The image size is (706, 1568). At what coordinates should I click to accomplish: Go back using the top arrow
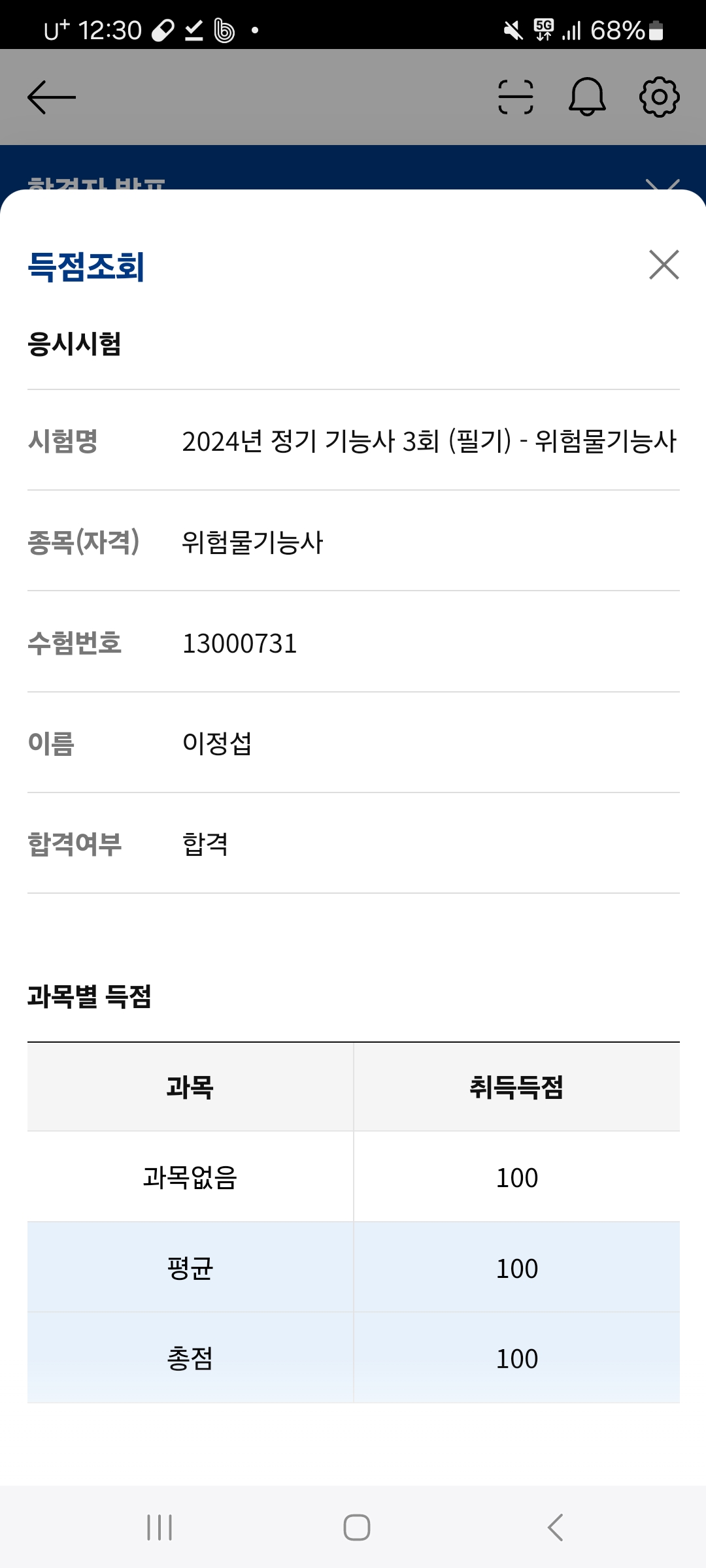pos(52,97)
